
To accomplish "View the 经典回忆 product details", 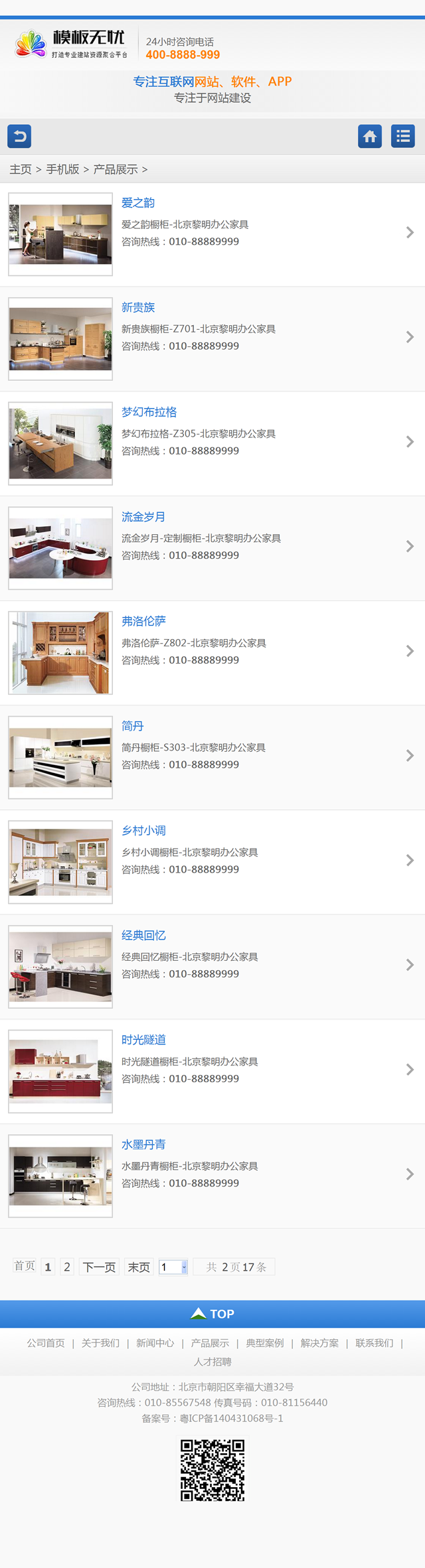I will point(212,966).
